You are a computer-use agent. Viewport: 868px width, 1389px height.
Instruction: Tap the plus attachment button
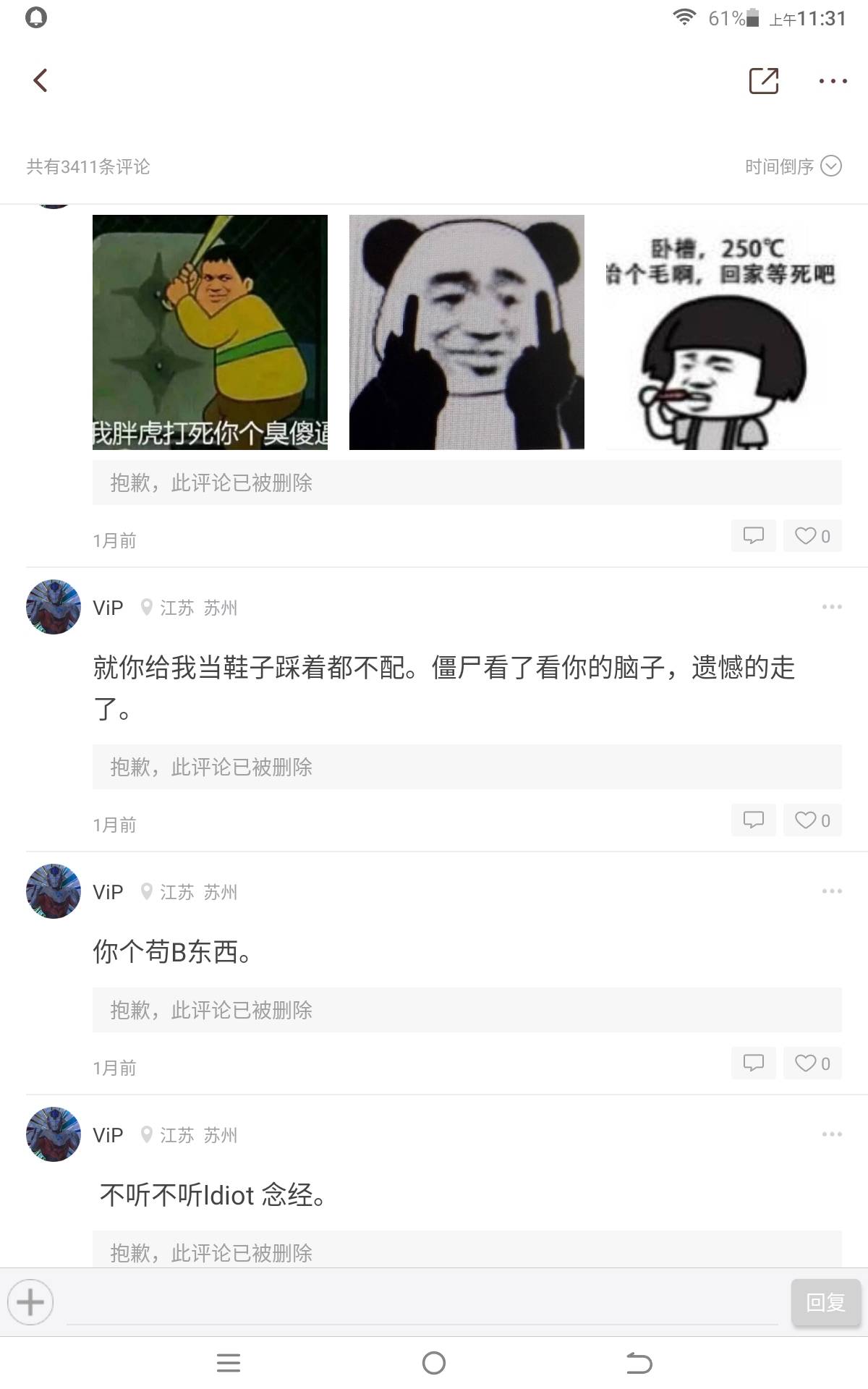pos(30,1302)
